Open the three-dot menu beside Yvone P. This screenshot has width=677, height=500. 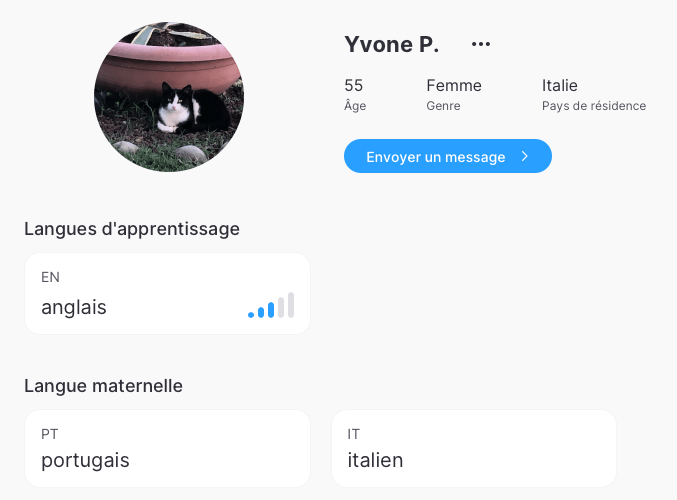481,44
